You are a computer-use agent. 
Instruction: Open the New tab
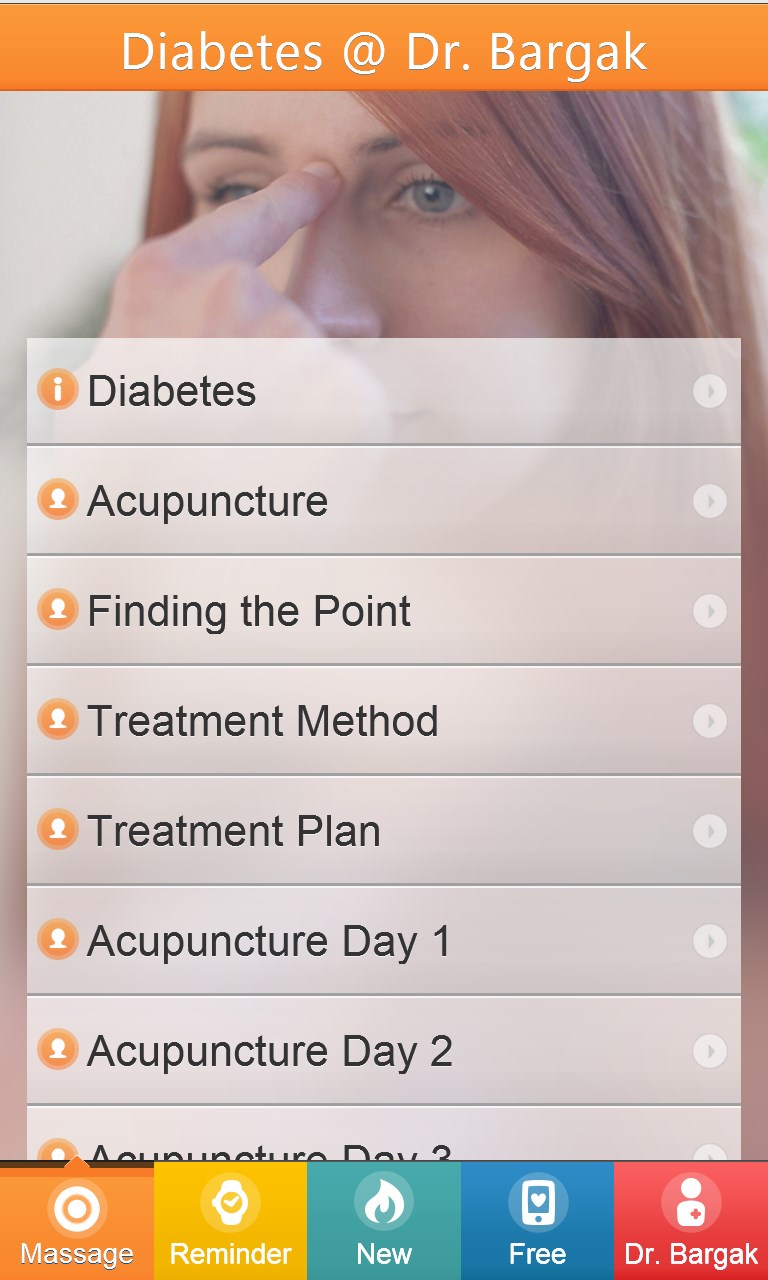(x=384, y=1221)
